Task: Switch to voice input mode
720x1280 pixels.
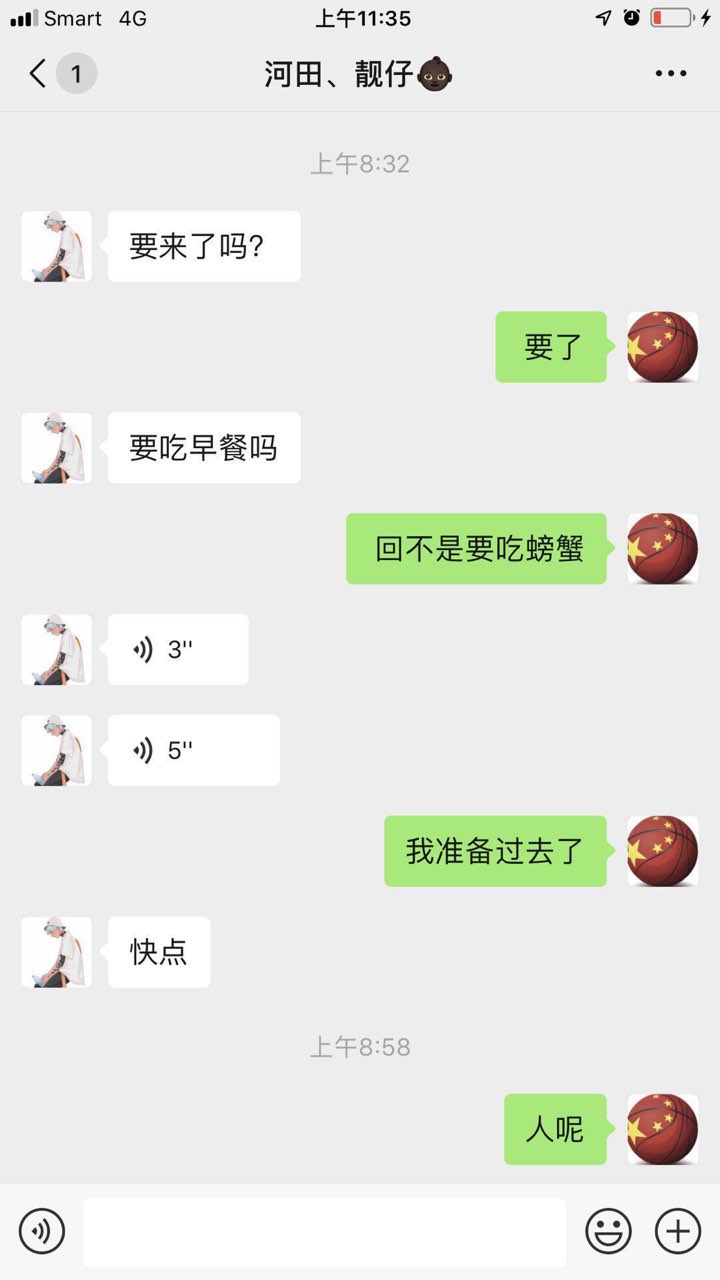Action: (42, 1231)
